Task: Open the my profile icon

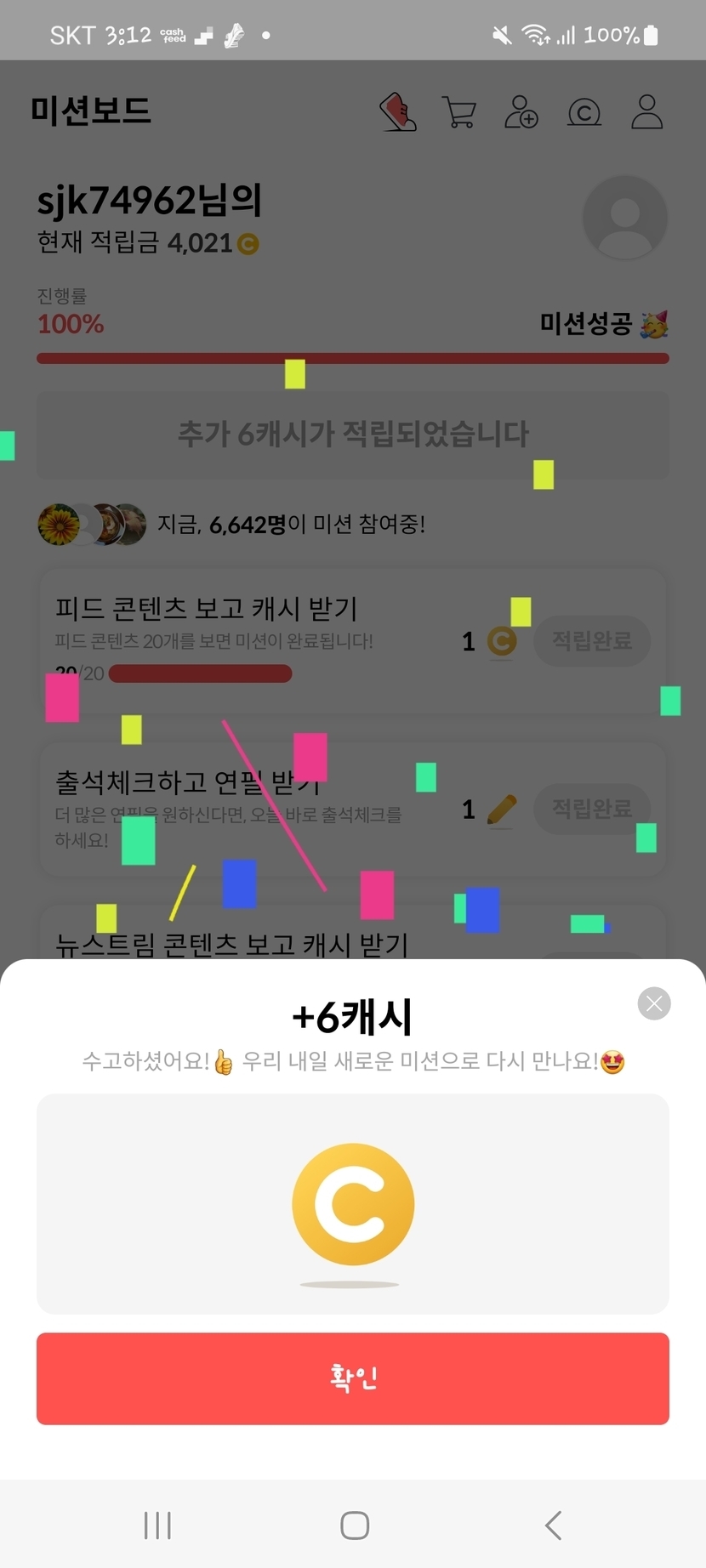Action: click(646, 112)
